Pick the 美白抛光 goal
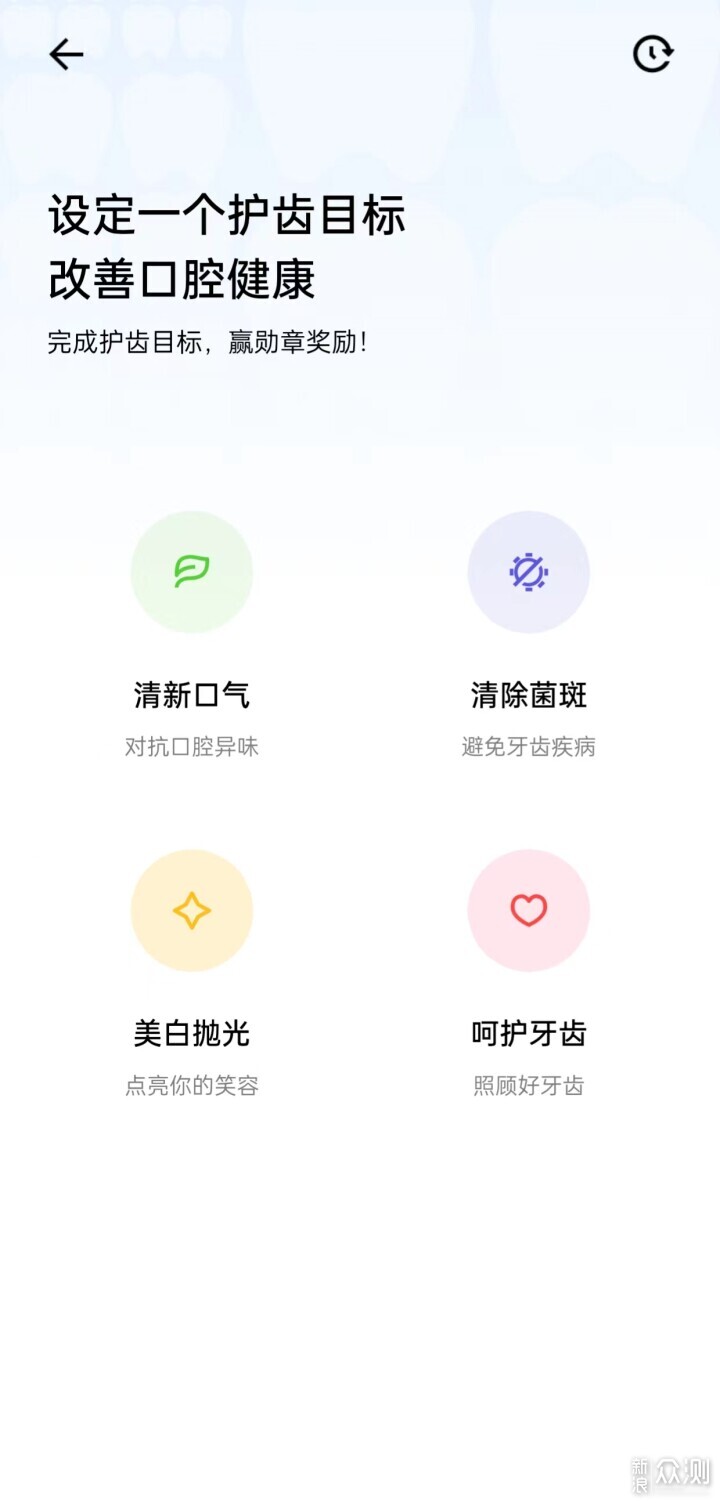 pyautogui.click(x=192, y=911)
